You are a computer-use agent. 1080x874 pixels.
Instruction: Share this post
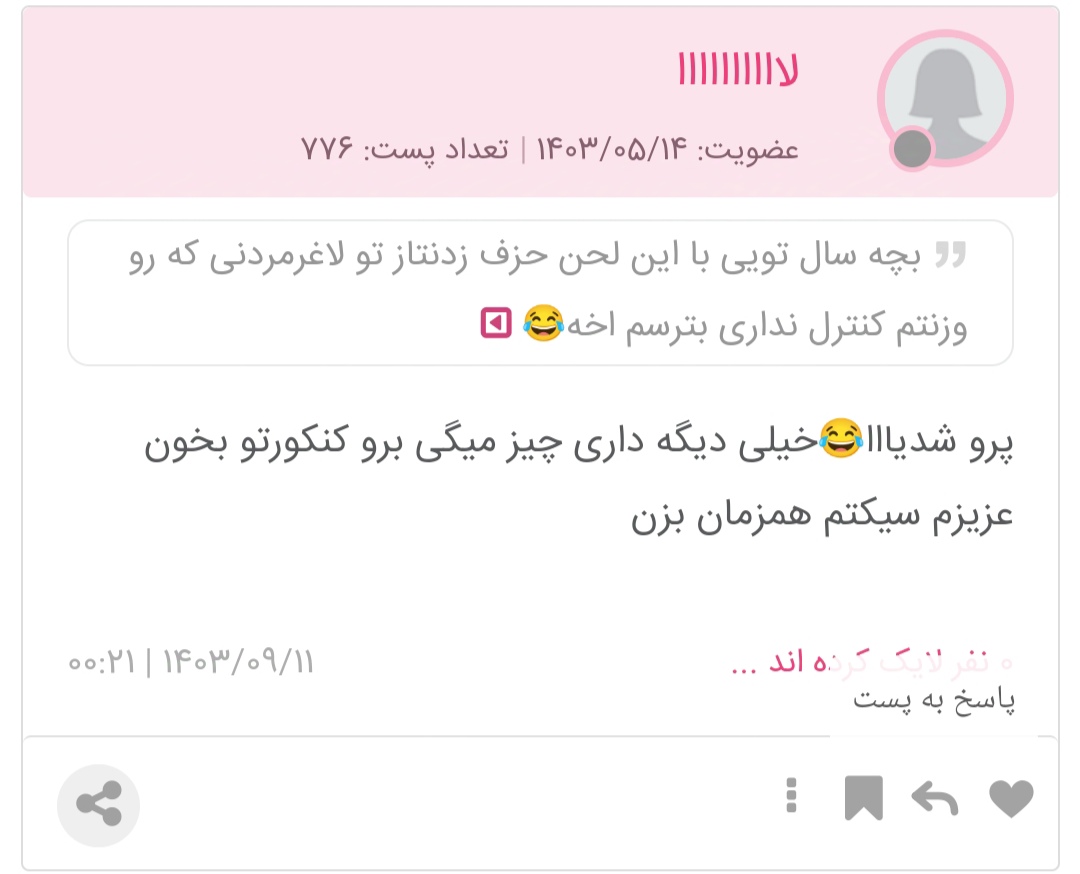pyautogui.click(x=98, y=805)
